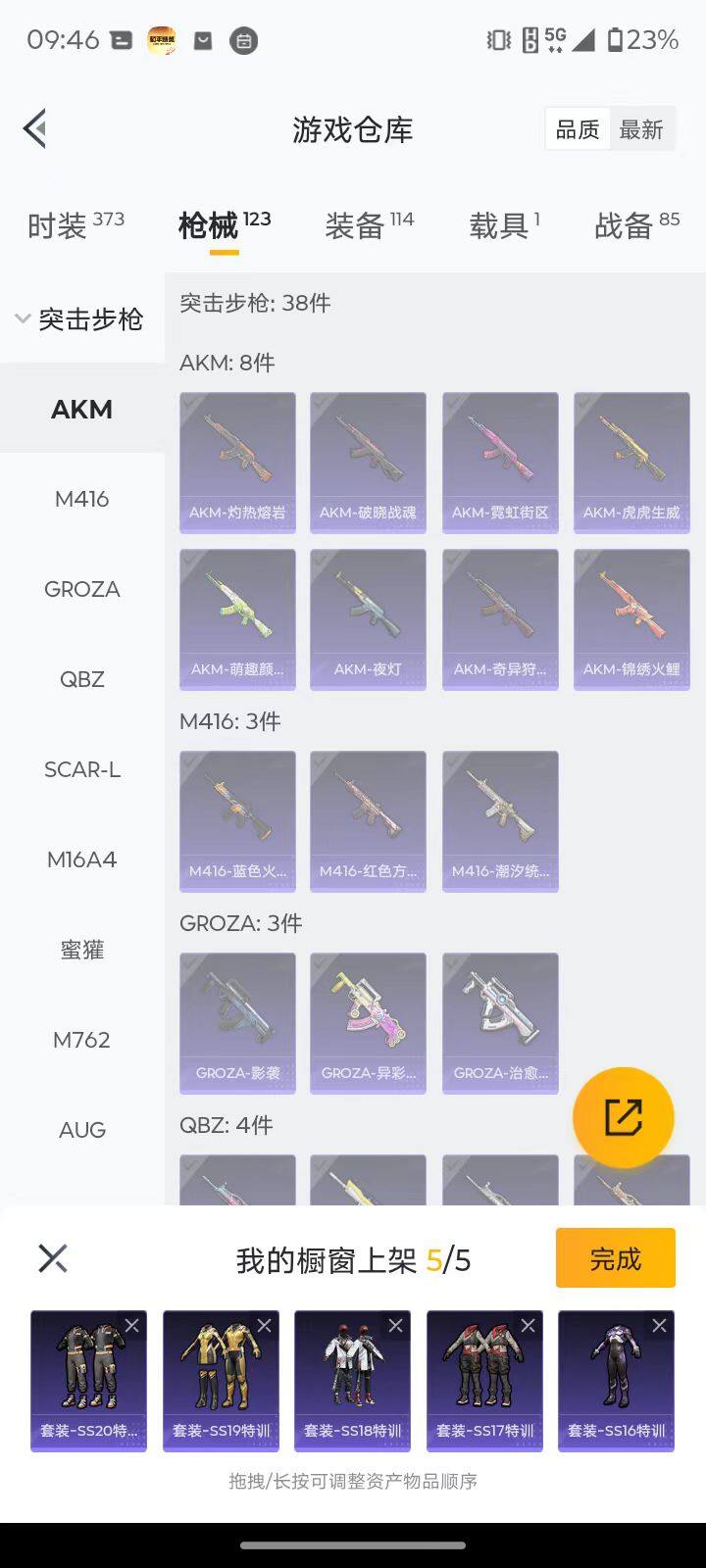Switch to the 战备 tab
This screenshot has width=706, height=1568.
pos(636,225)
